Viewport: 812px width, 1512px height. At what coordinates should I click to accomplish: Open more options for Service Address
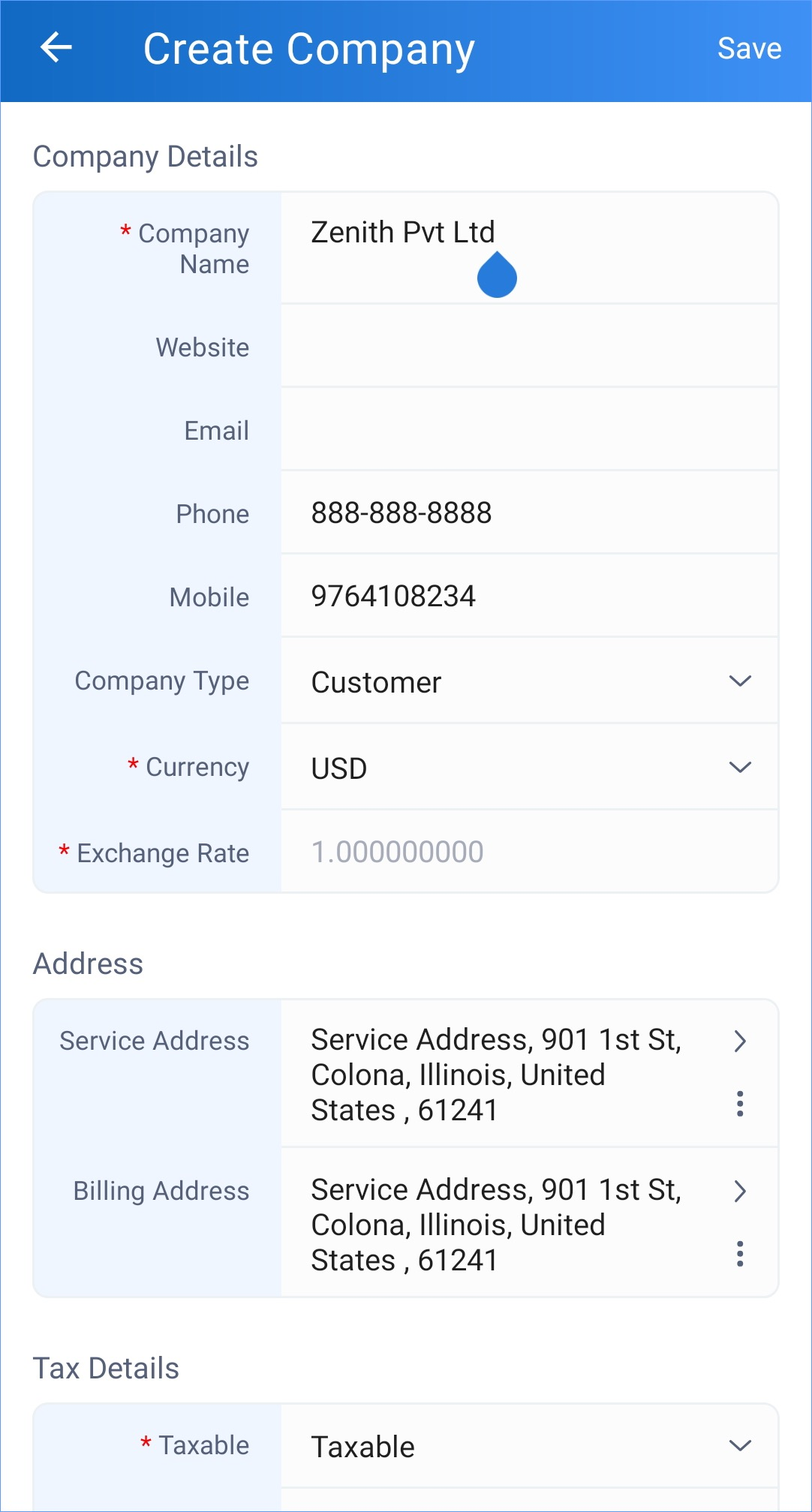point(740,1104)
